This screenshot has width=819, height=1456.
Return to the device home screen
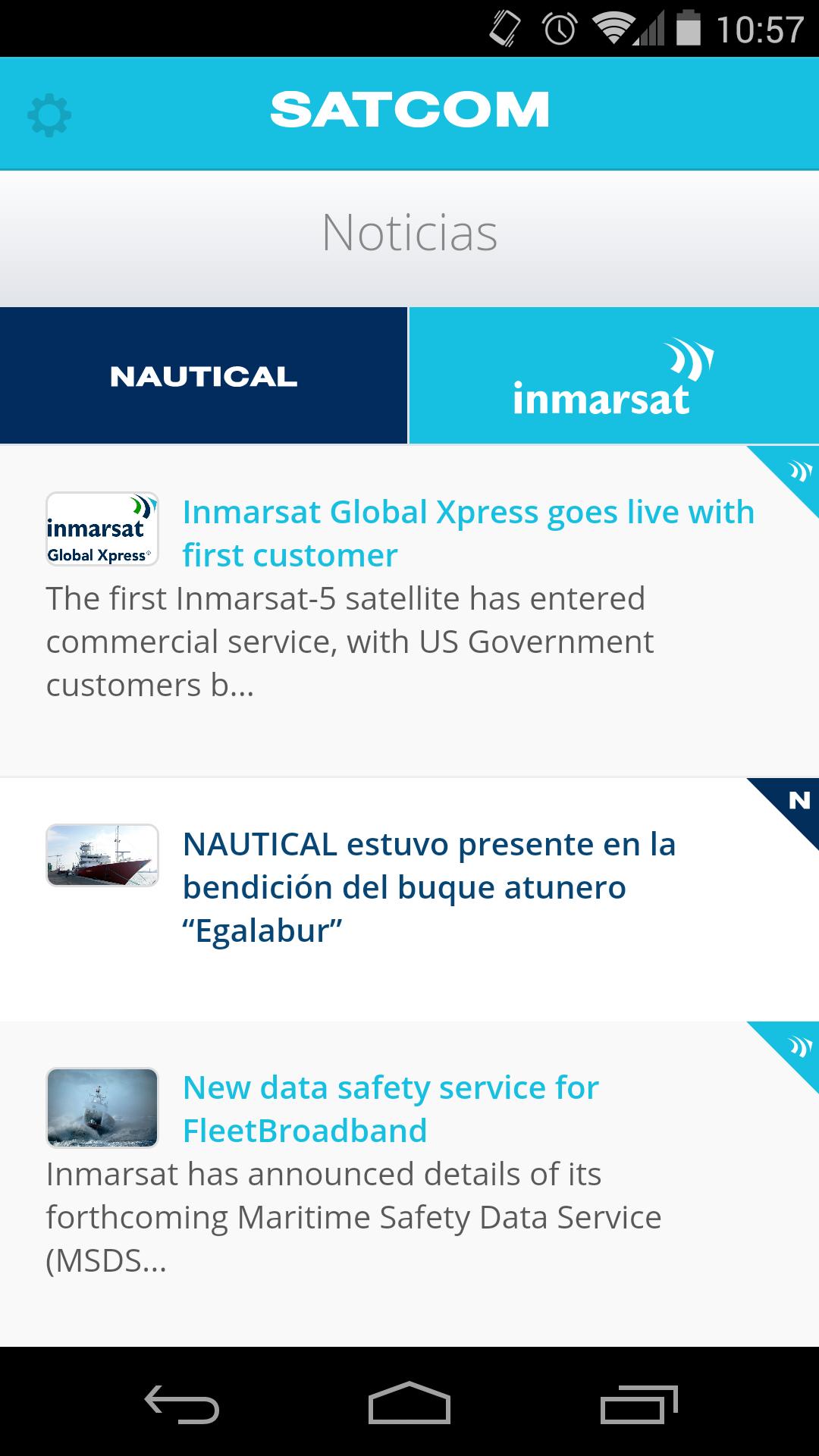409,1403
